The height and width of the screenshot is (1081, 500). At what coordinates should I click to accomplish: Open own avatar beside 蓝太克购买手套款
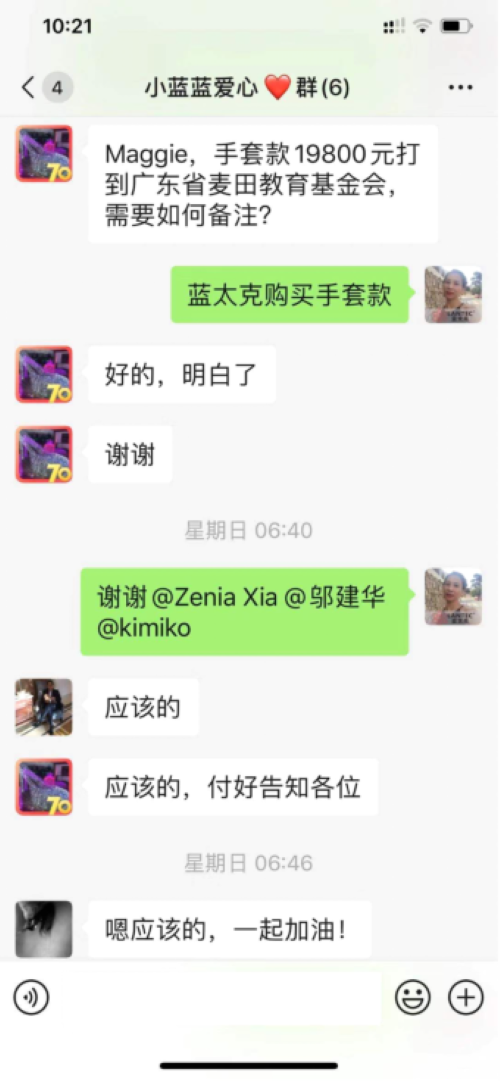coord(453,294)
